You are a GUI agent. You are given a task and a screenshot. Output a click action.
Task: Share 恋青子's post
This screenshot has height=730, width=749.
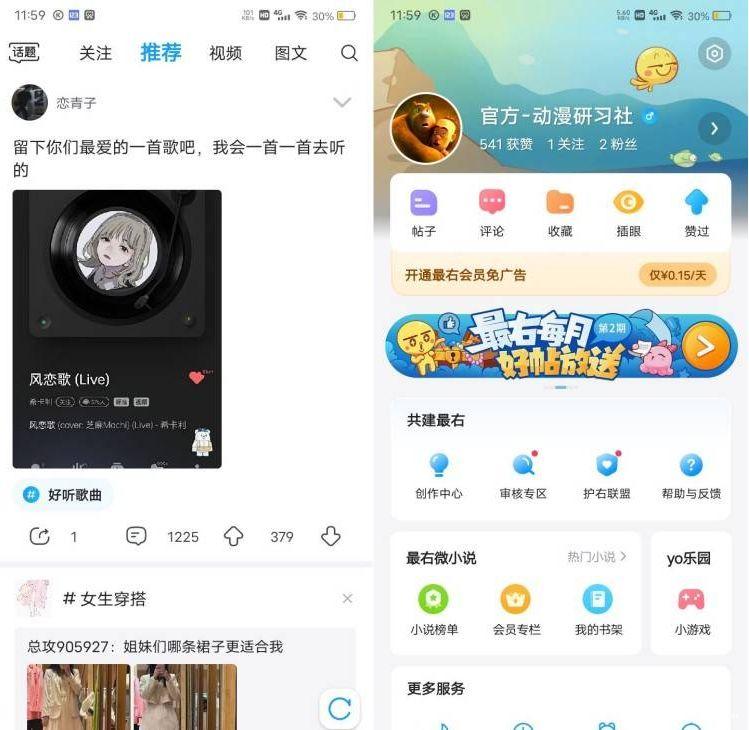(x=40, y=537)
